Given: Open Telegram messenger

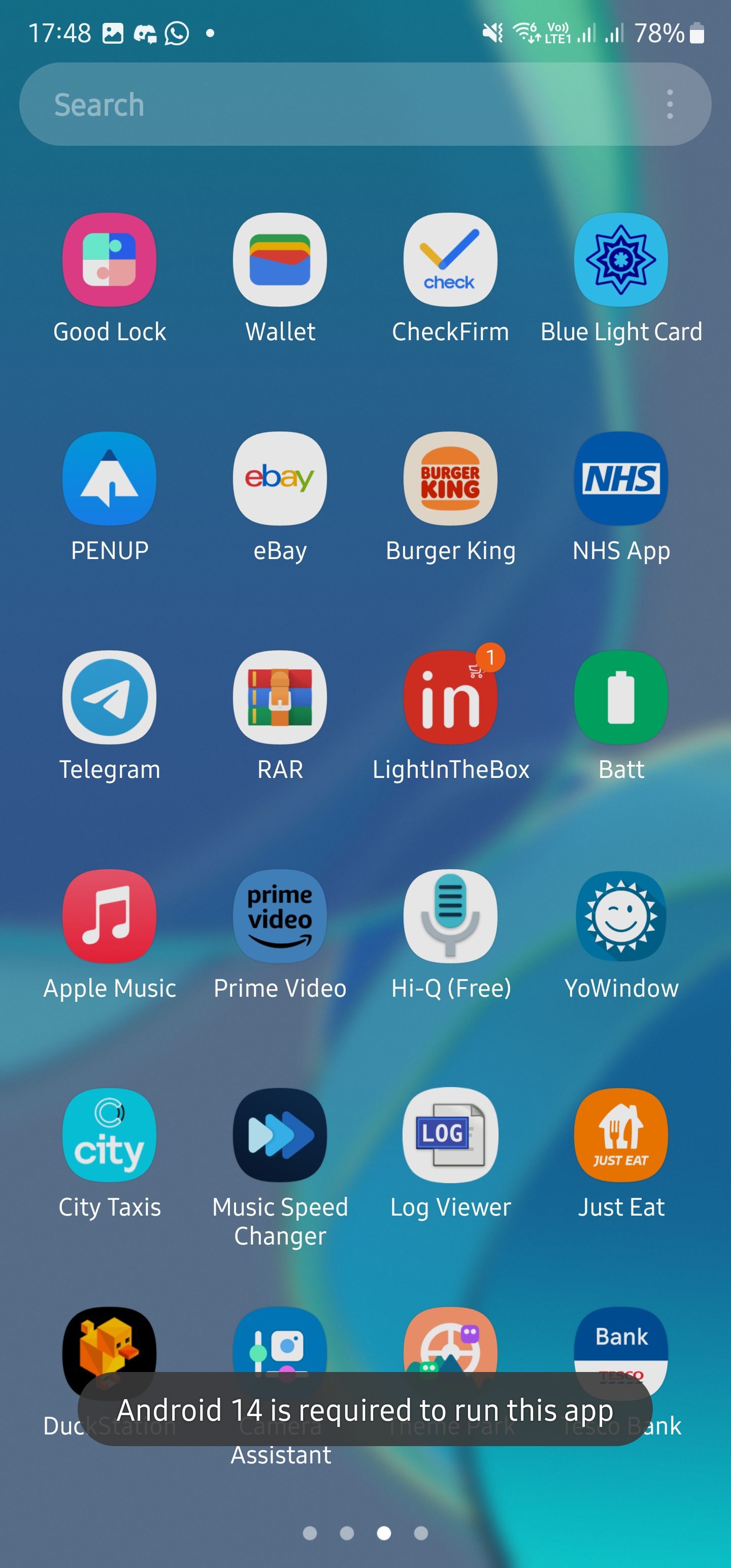Looking at the screenshot, I should tap(110, 697).
